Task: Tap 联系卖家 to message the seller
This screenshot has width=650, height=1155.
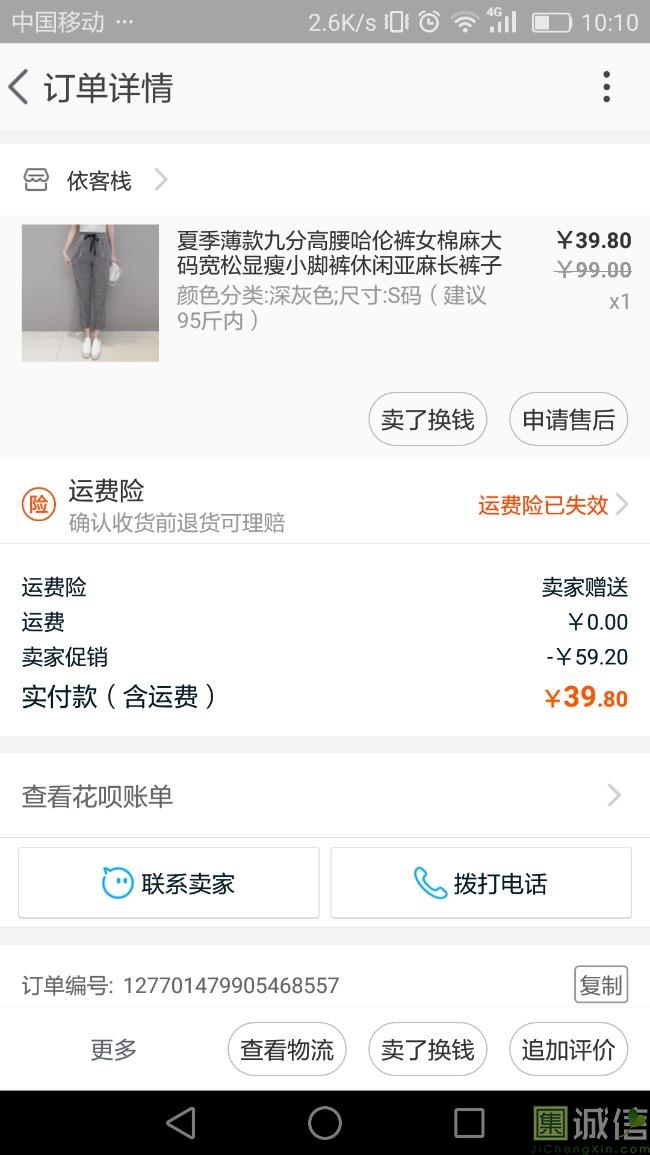Action: (169, 883)
